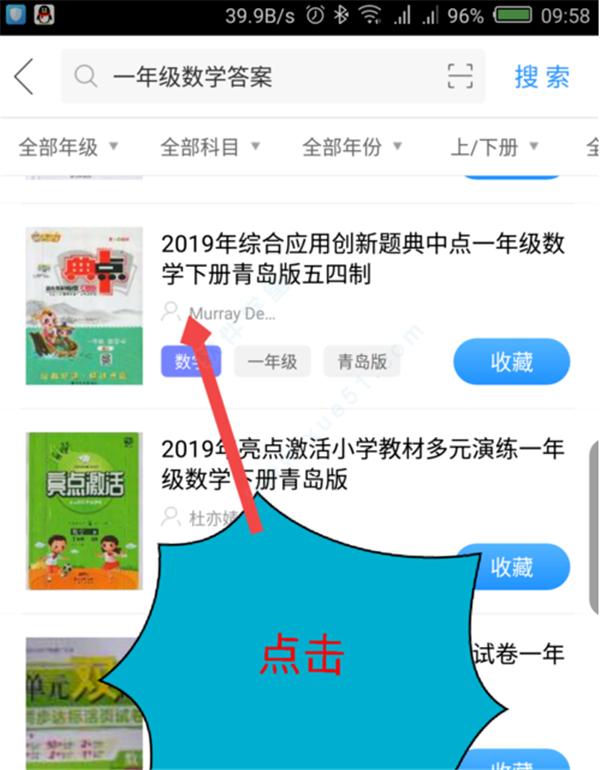
Task: Tap the 搜索 button
Action: click(x=542, y=76)
